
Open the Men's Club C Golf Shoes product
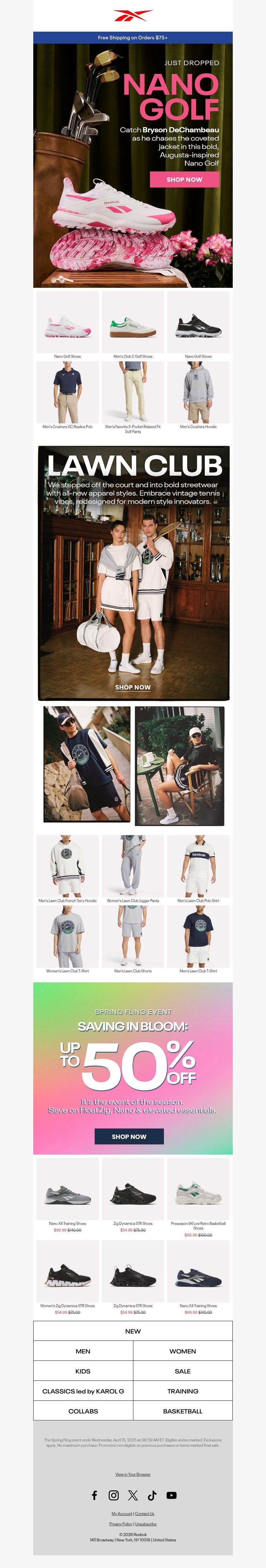(x=133, y=322)
